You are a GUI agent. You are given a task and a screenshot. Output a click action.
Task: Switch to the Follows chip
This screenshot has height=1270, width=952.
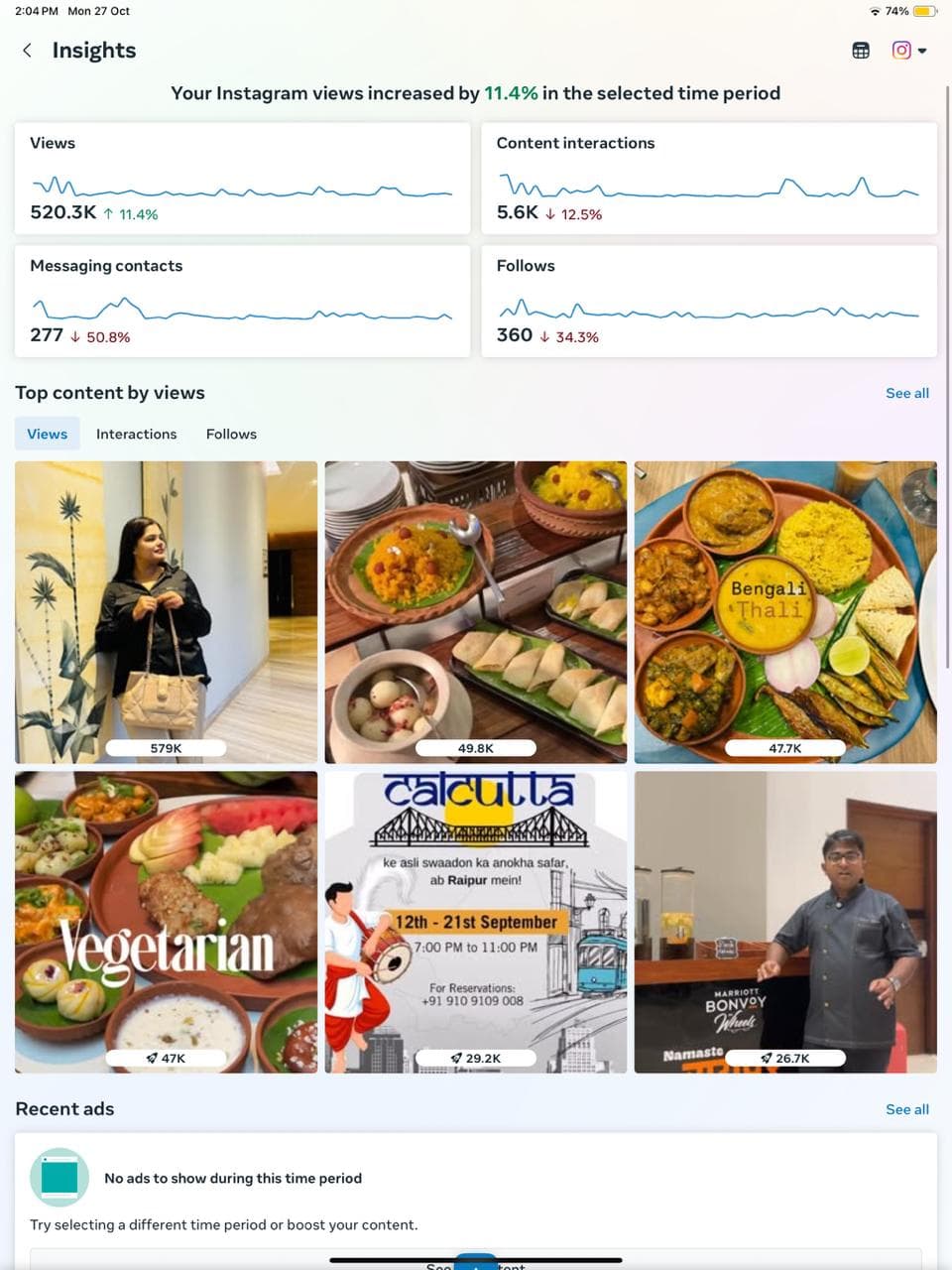coord(231,434)
